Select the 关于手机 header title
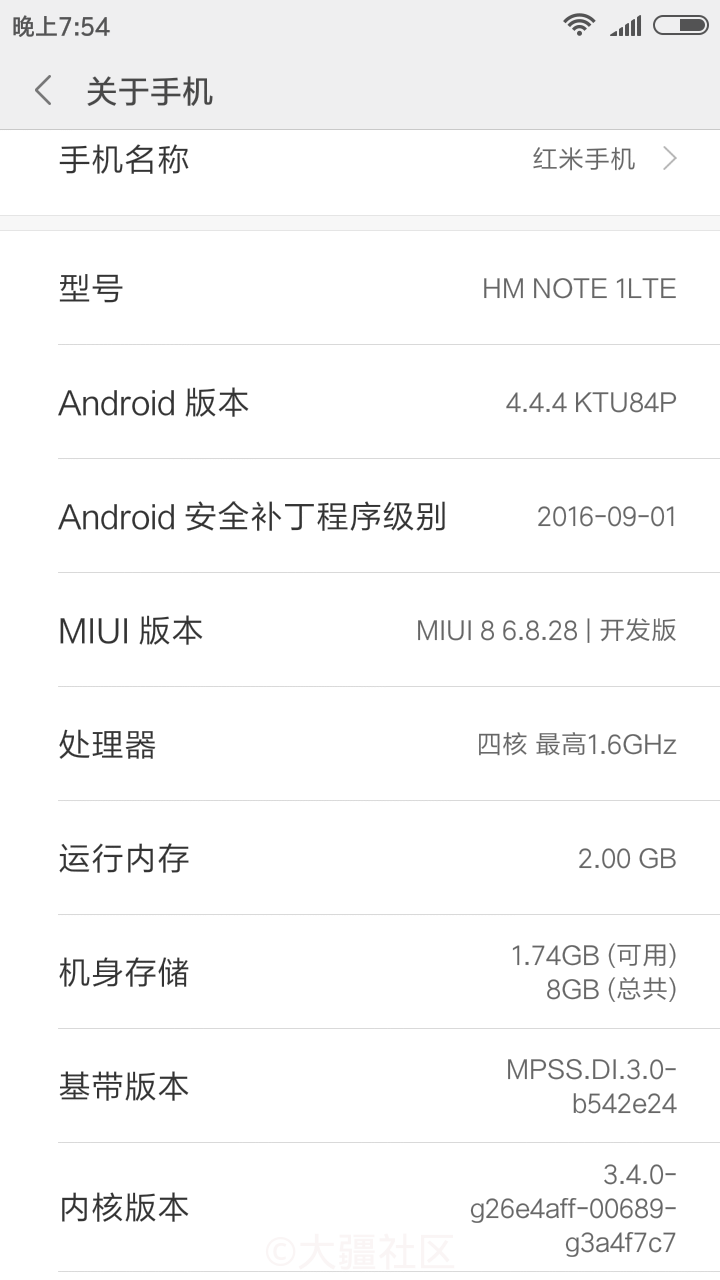720x1280 pixels. (148, 89)
